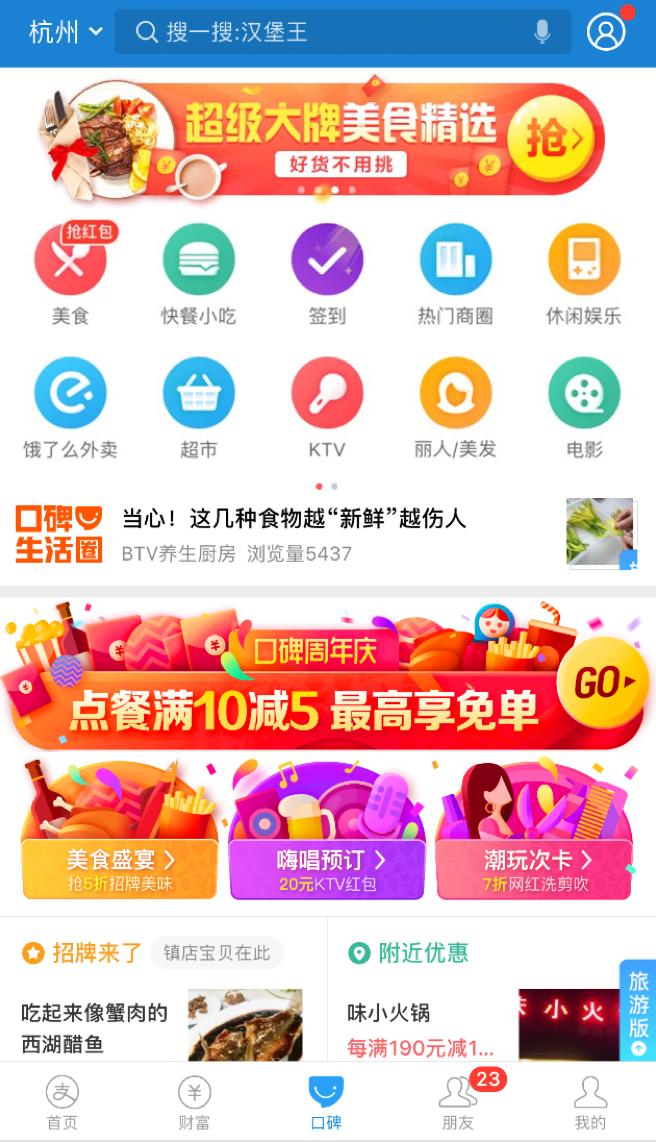Open the user profile icon
The height and width of the screenshot is (1142, 656).
605,32
